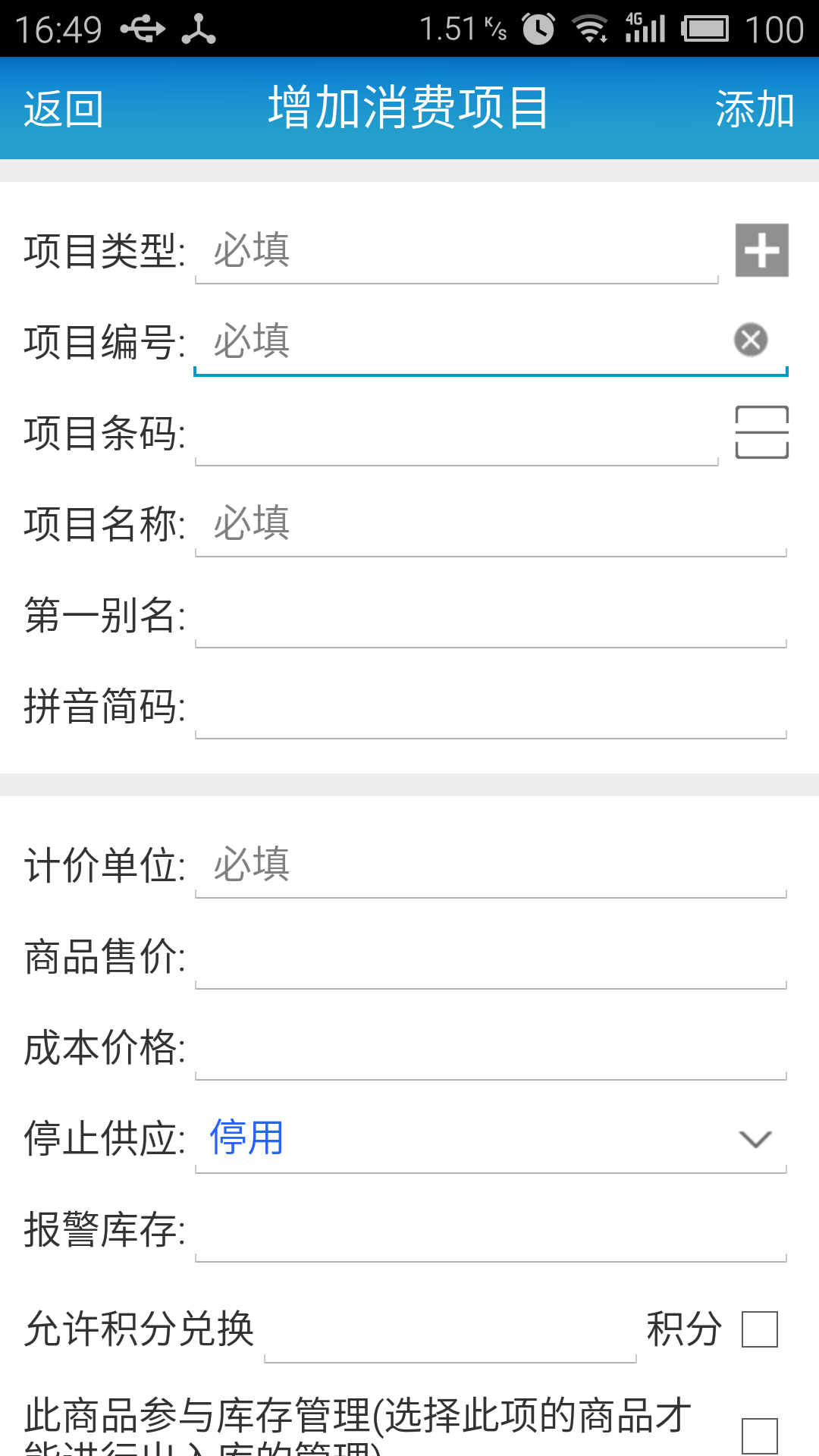Tap the 允许积分兑换 points field
819x1456 pixels.
(450, 1329)
